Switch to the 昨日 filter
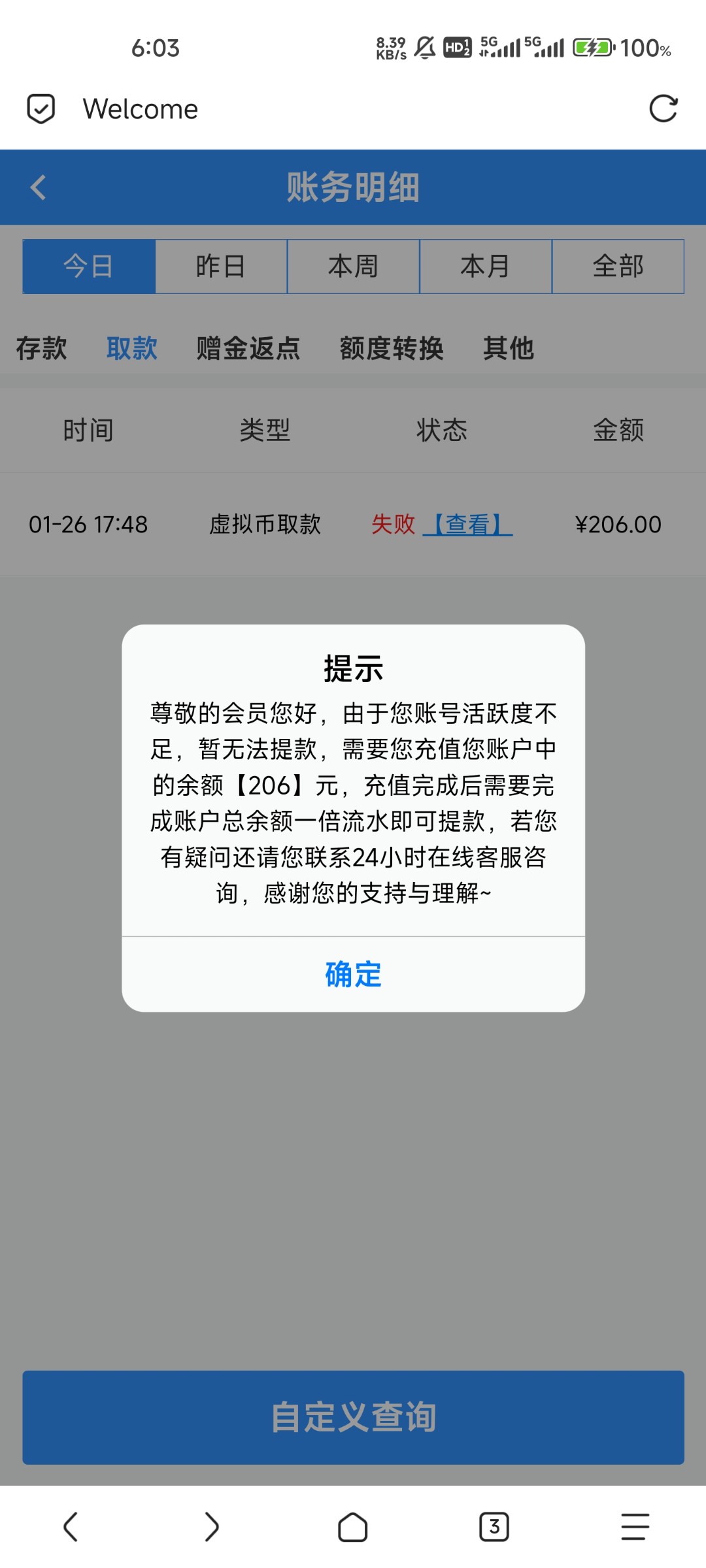This screenshot has height=1568, width=706. pos(221,267)
